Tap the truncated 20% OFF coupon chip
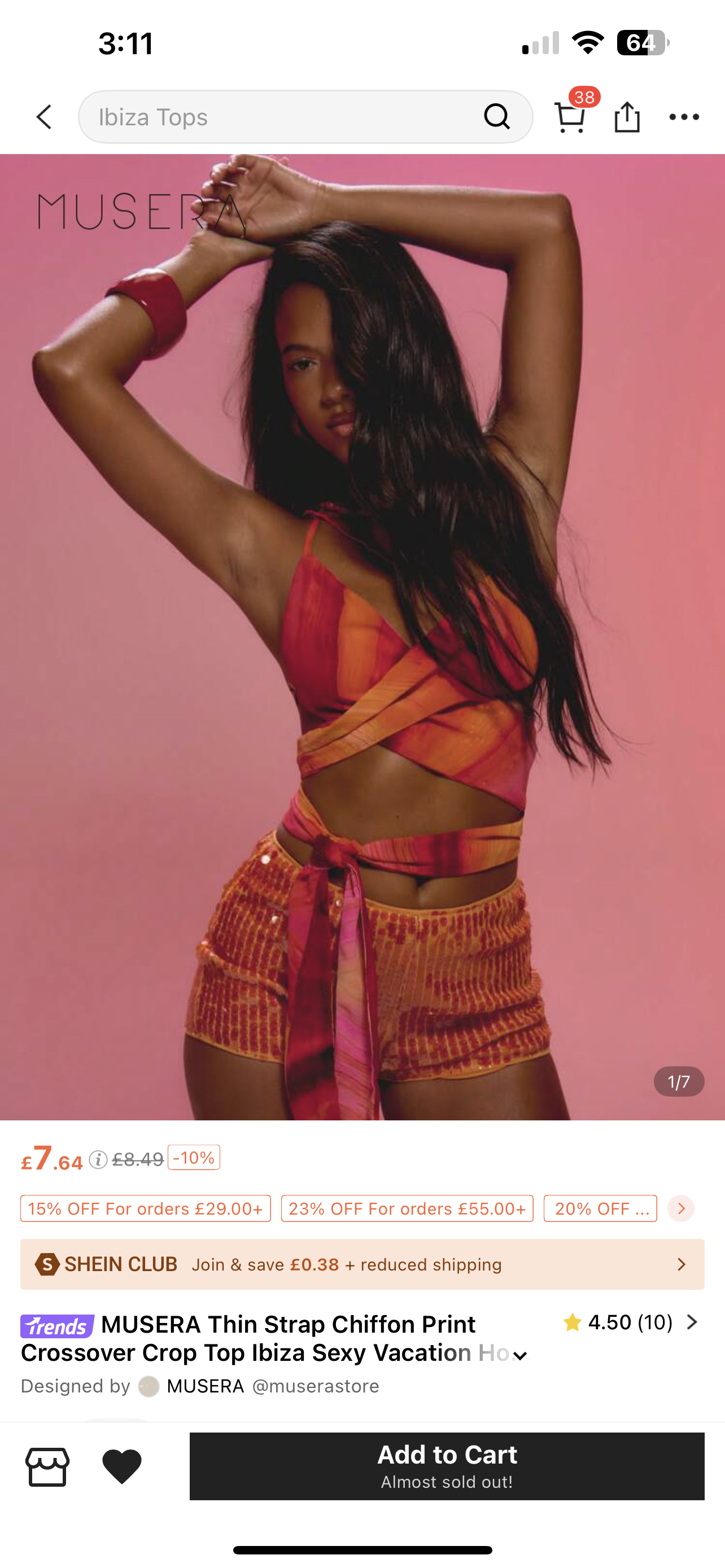This screenshot has height=1568, width=725. pos(600,1208)
